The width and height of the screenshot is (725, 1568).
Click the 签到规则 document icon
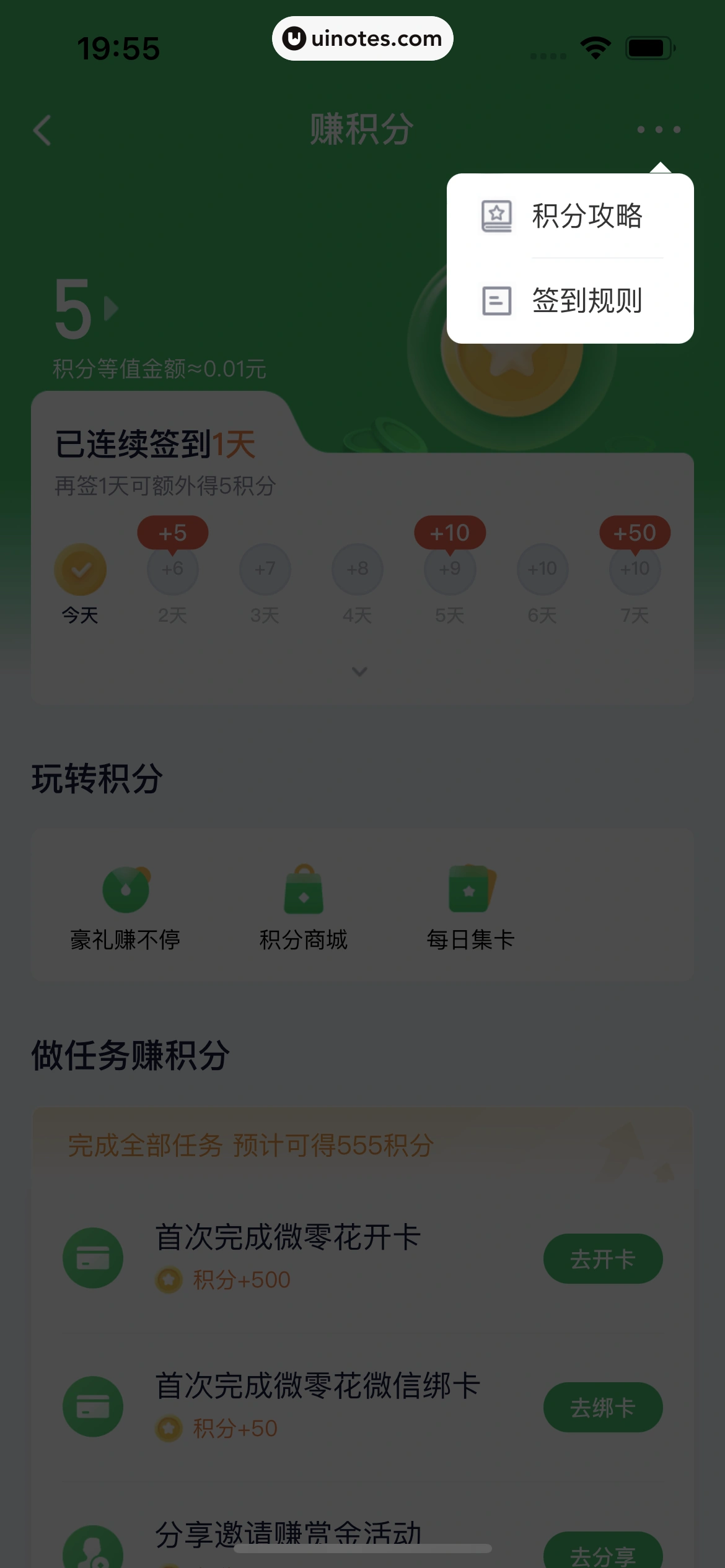pos(496,302)
